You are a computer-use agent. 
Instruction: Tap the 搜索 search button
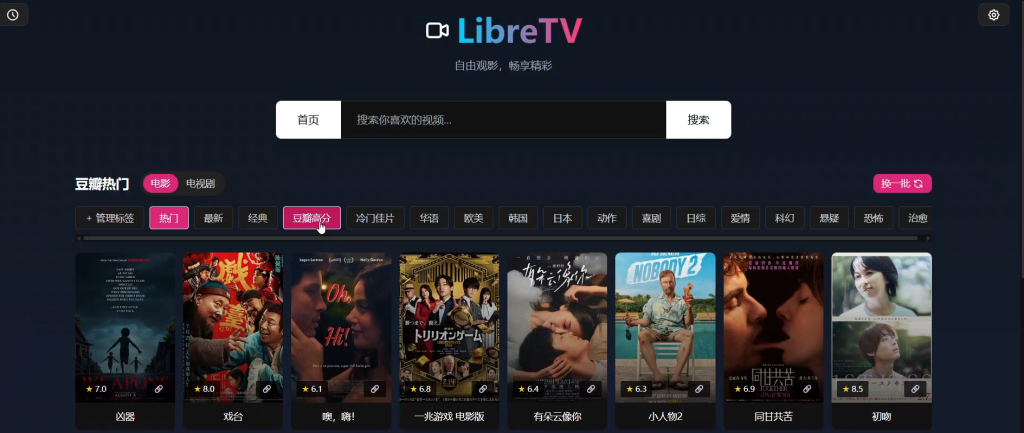pyautogui.click(x=698, y=120)
